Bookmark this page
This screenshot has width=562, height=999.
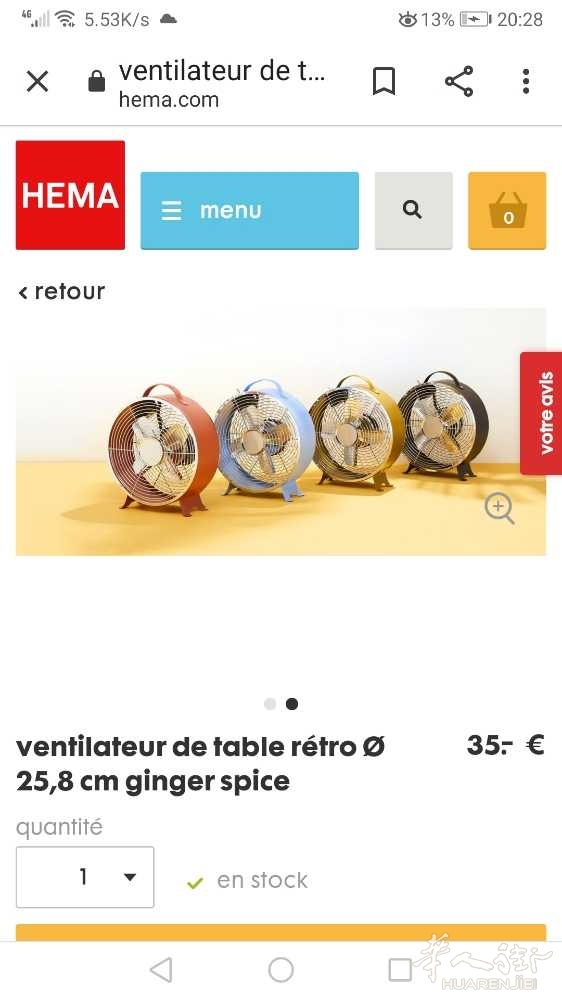pyautogui.click(x=384, y=82)
